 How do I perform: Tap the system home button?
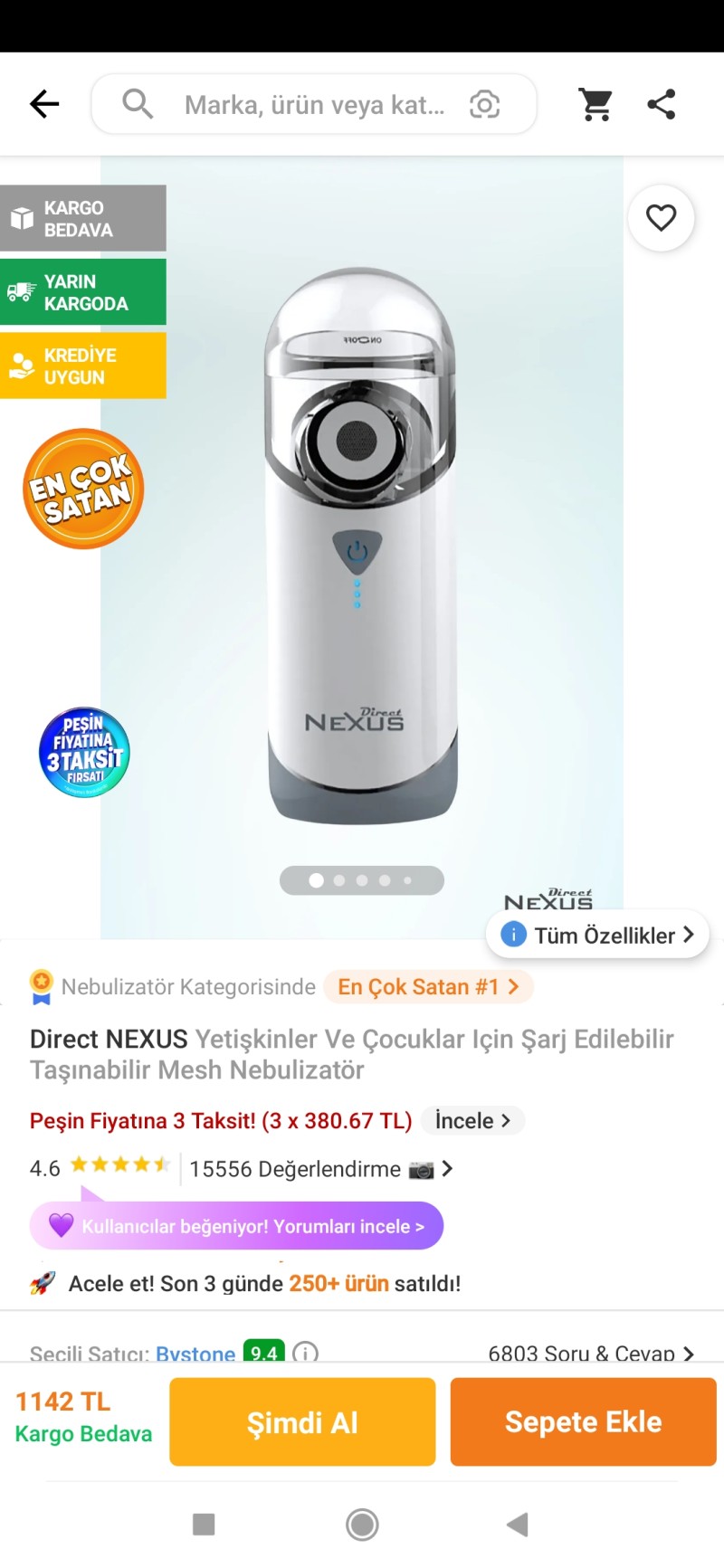point(362,1525)
